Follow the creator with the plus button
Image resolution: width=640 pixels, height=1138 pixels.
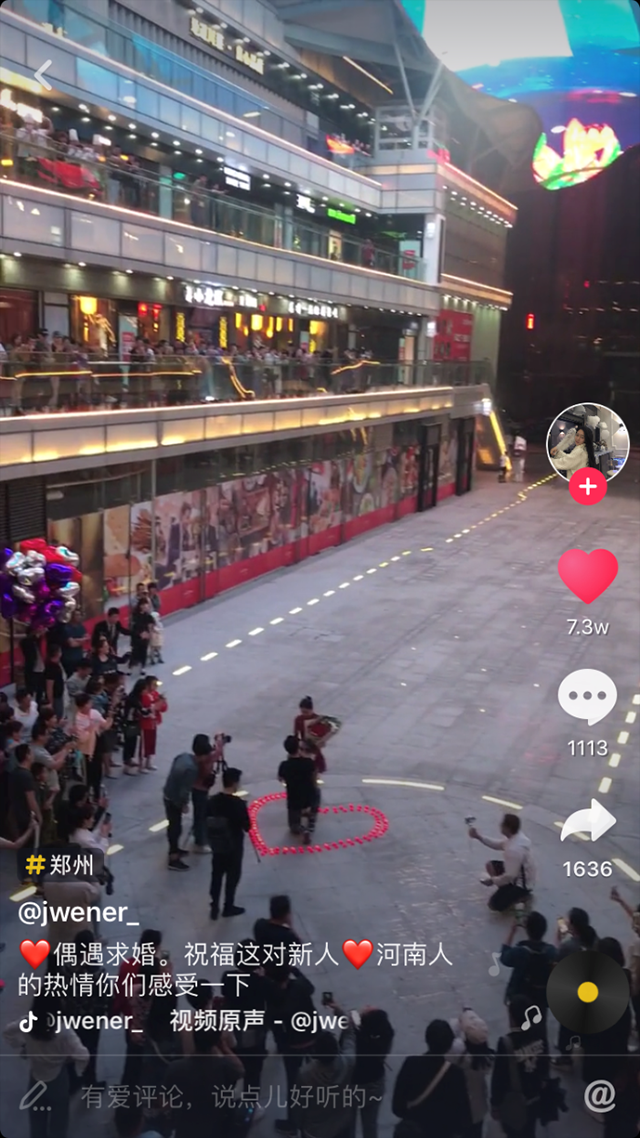(x=587, y=487)
